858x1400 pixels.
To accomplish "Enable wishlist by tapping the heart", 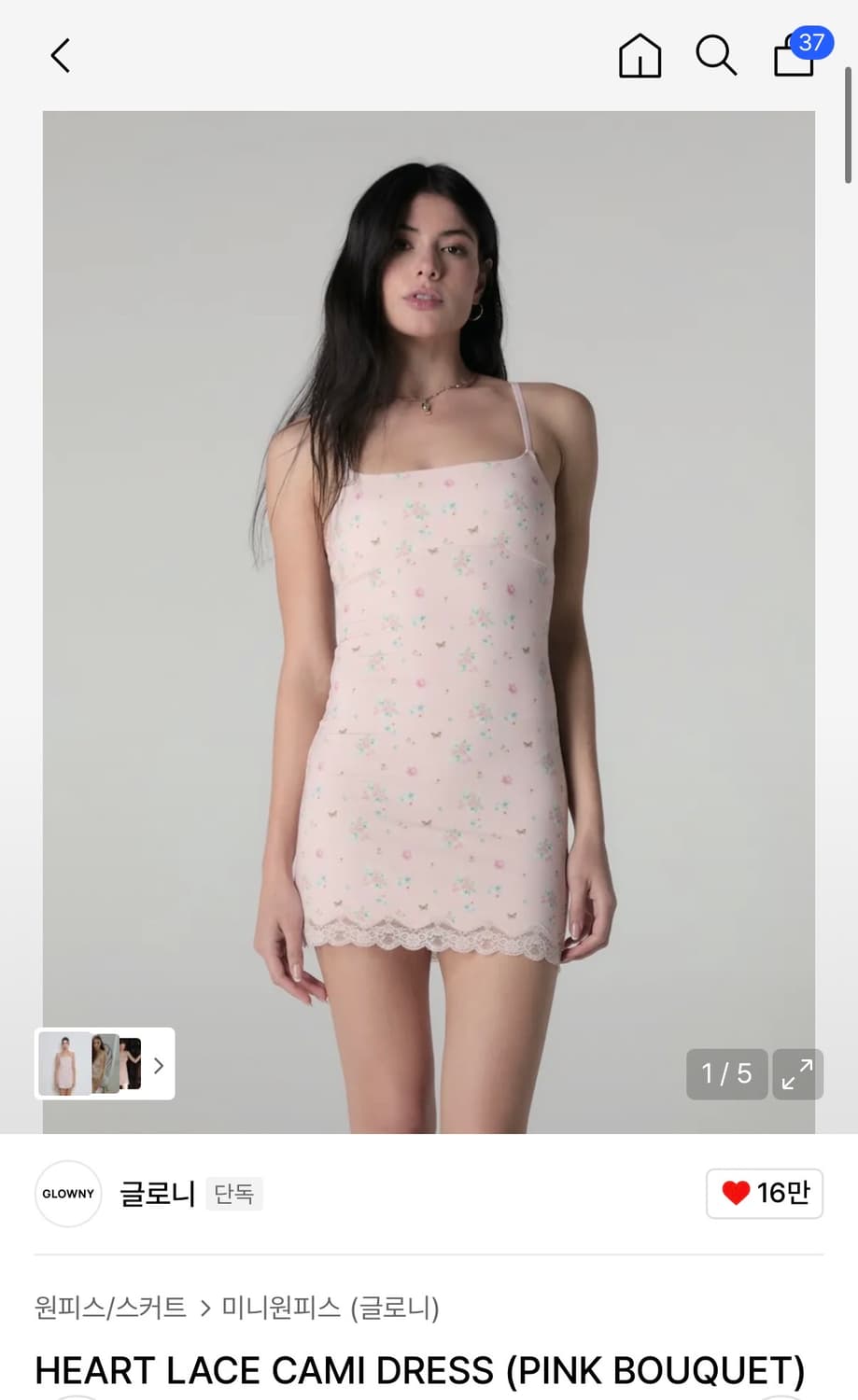I will (x=737, y=1192).
